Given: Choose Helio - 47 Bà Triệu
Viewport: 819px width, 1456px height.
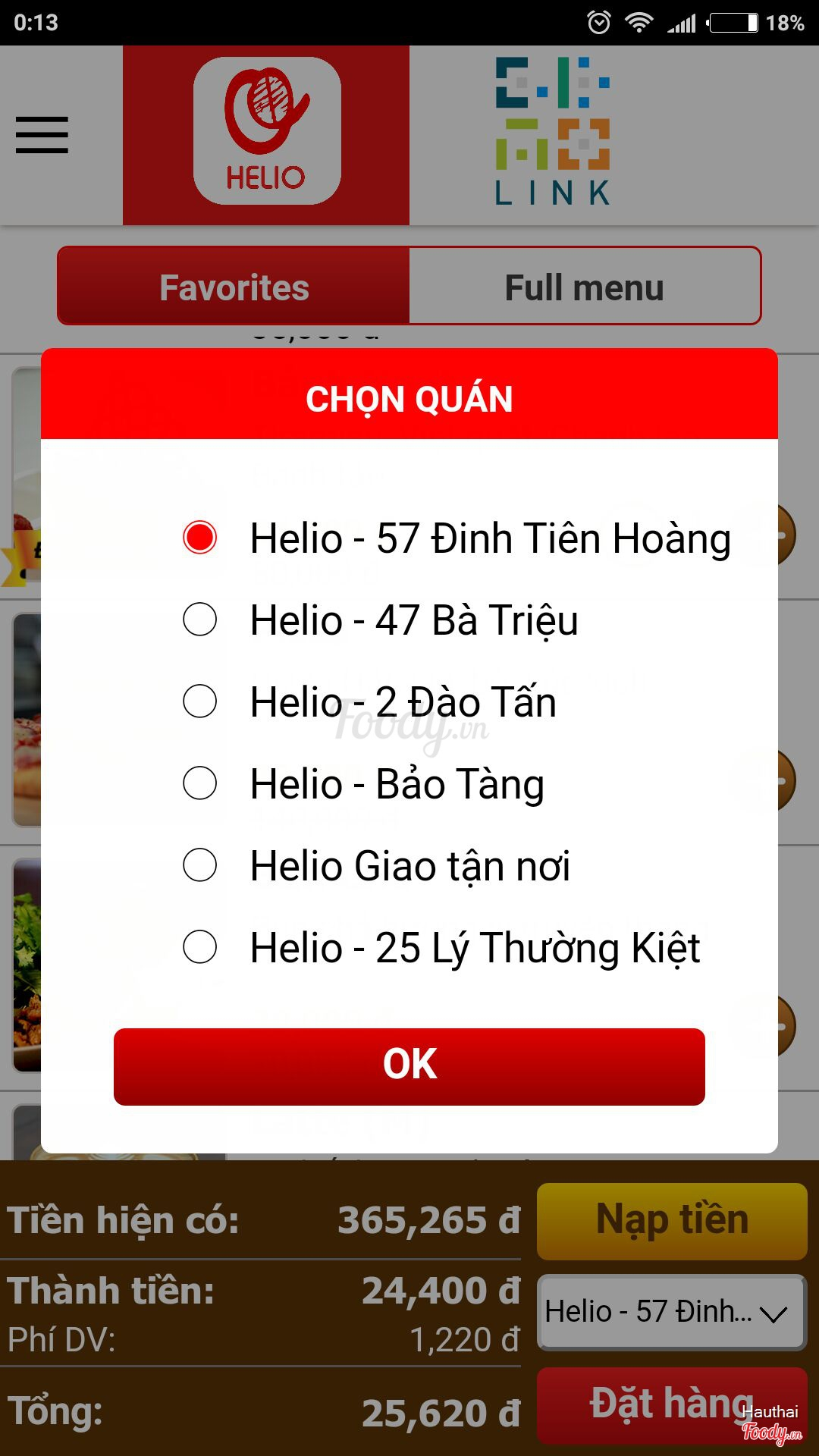Looking at the screenshot, I should [200, 620].
